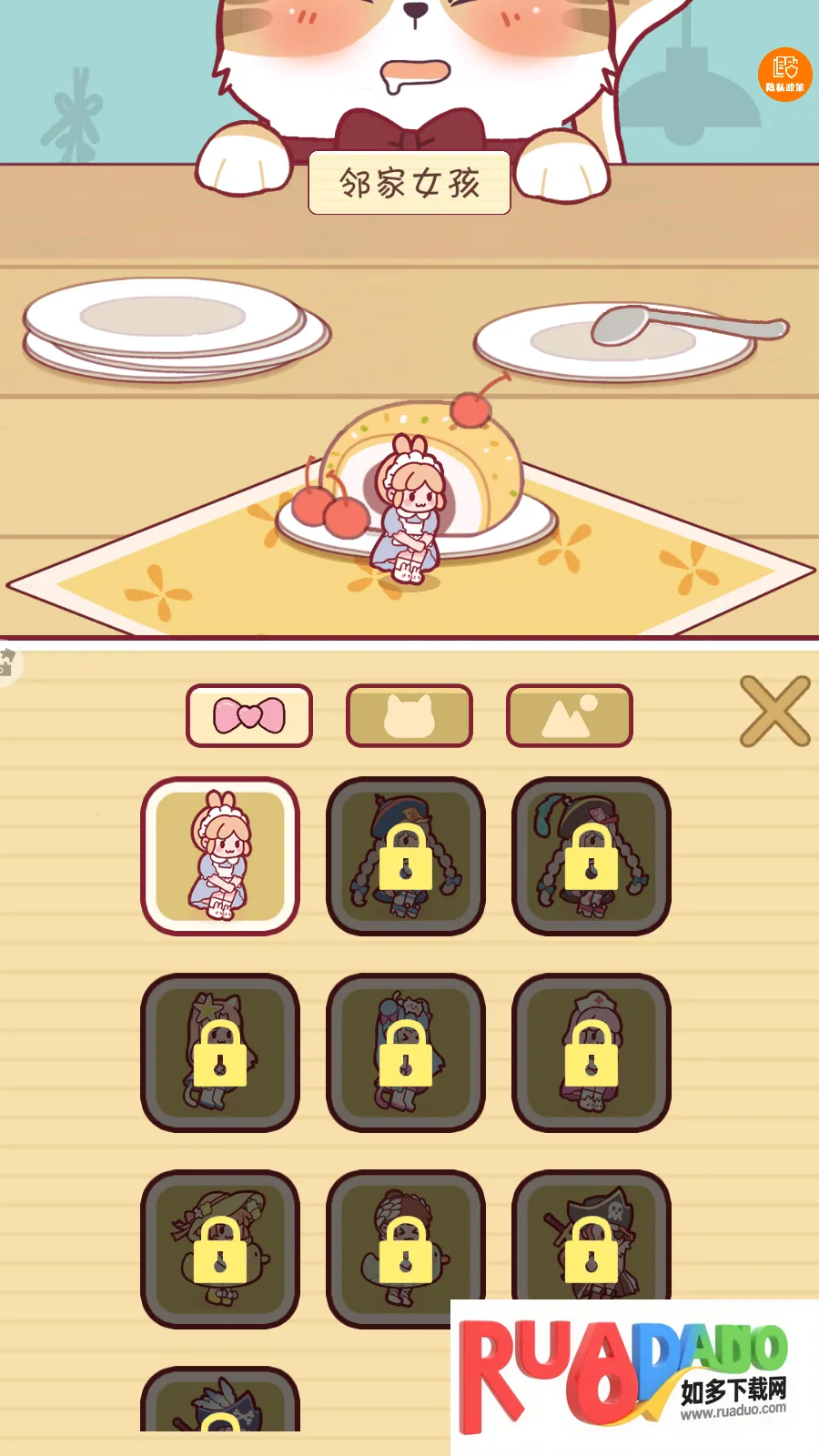Choose the locked star hairclip costume

coord(220,1052)
